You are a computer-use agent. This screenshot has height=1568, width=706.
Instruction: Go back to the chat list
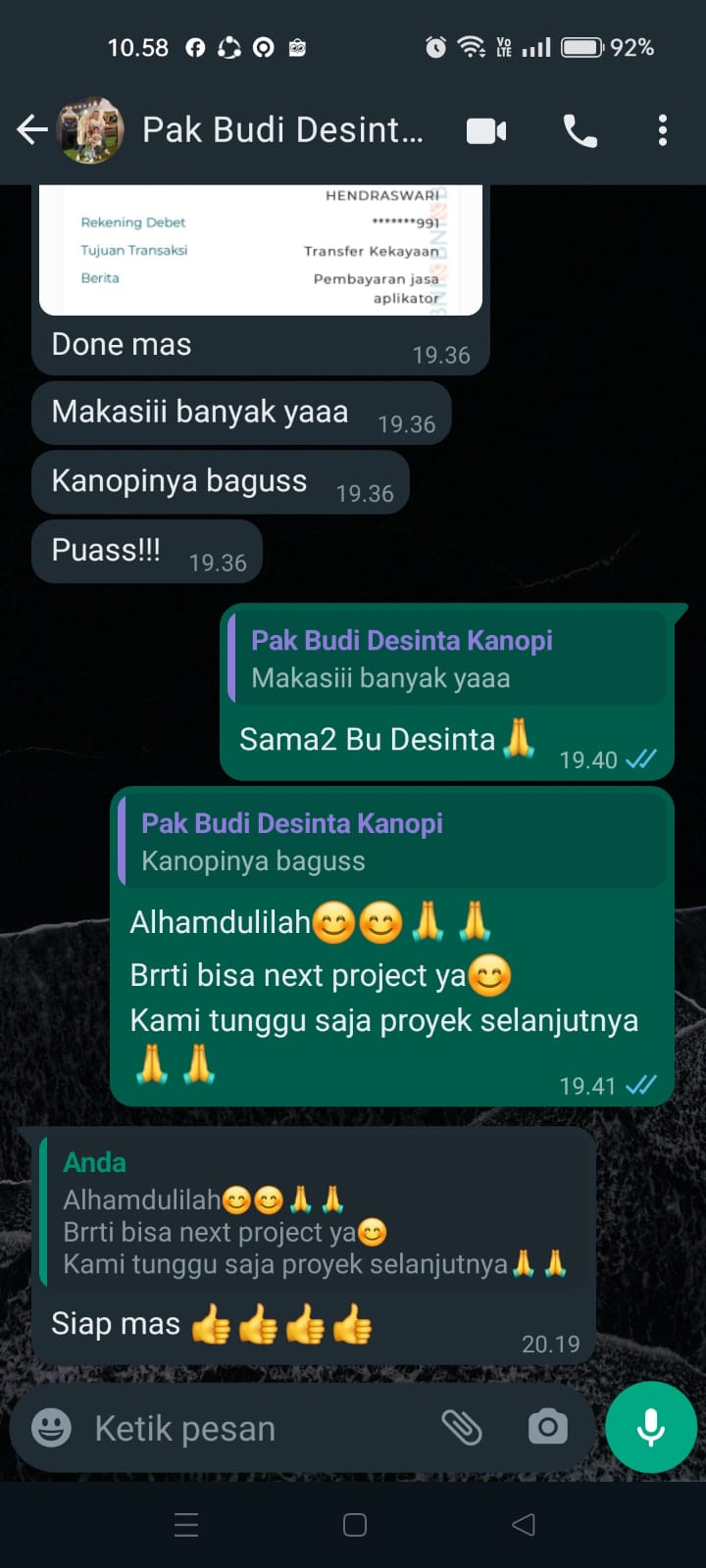tap(32, 129)
